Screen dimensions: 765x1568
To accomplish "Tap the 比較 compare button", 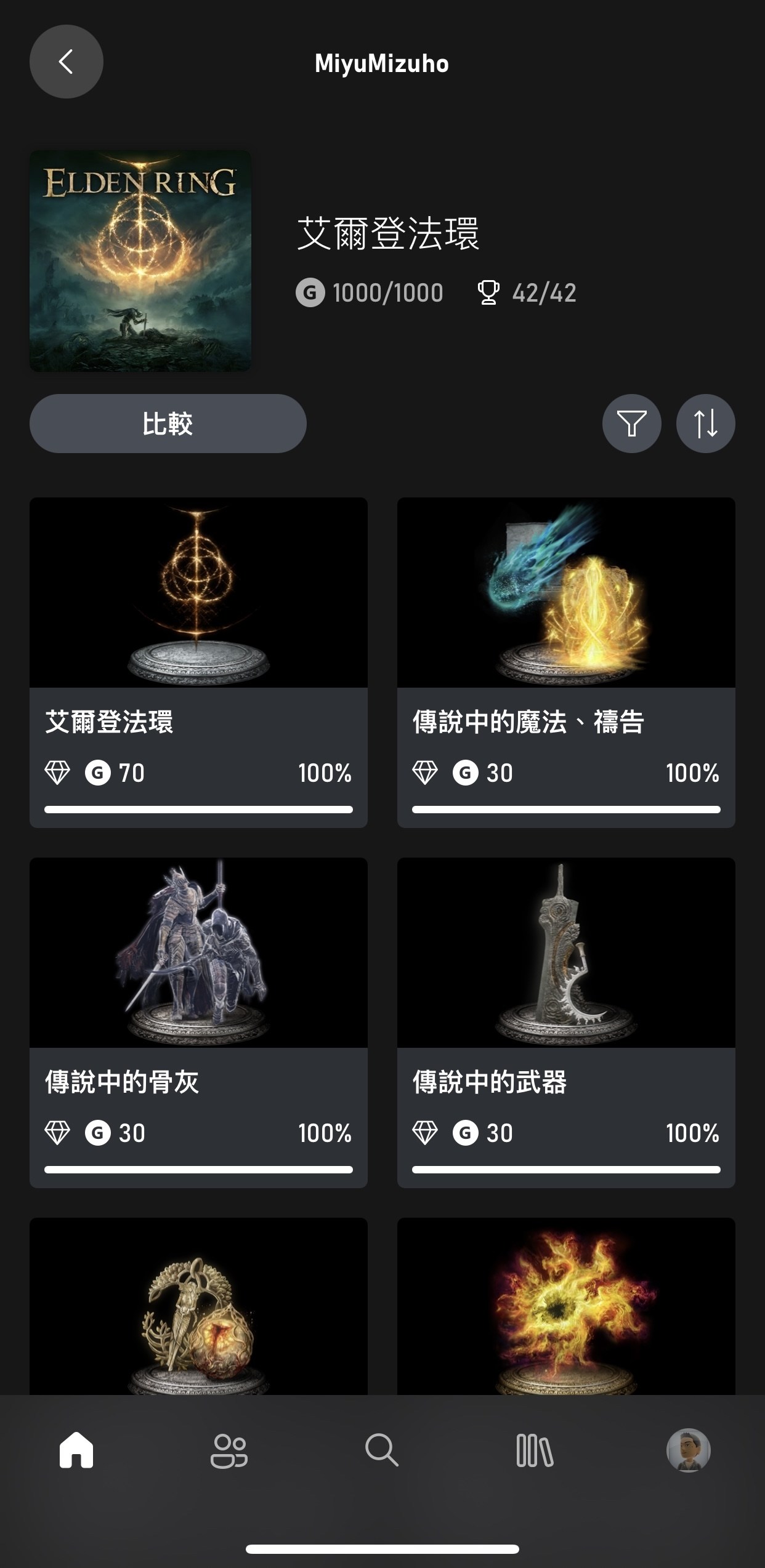I will tap(168, 424).
